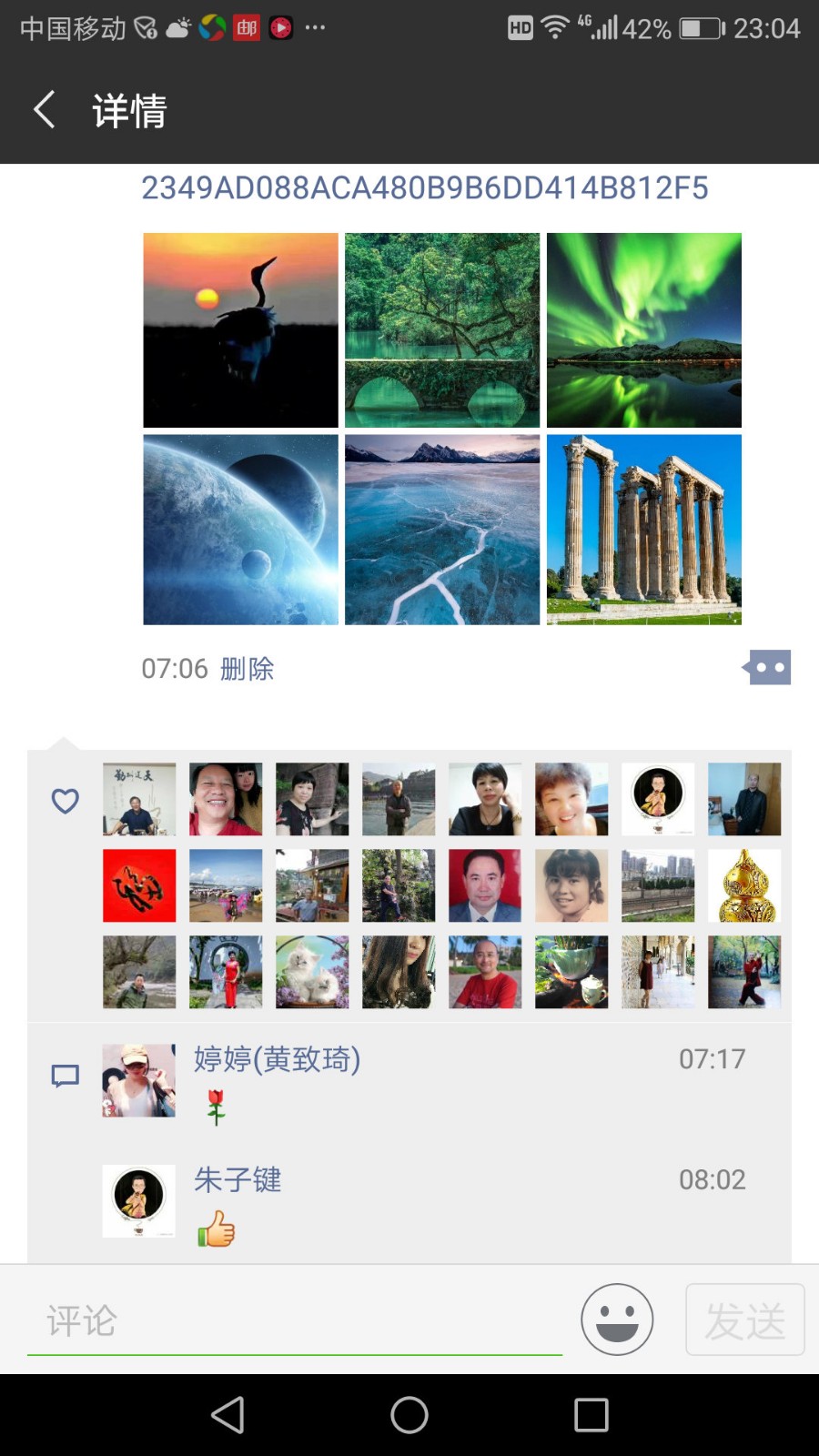
Task: Open the planet in space photo
Action: [240, 530]
